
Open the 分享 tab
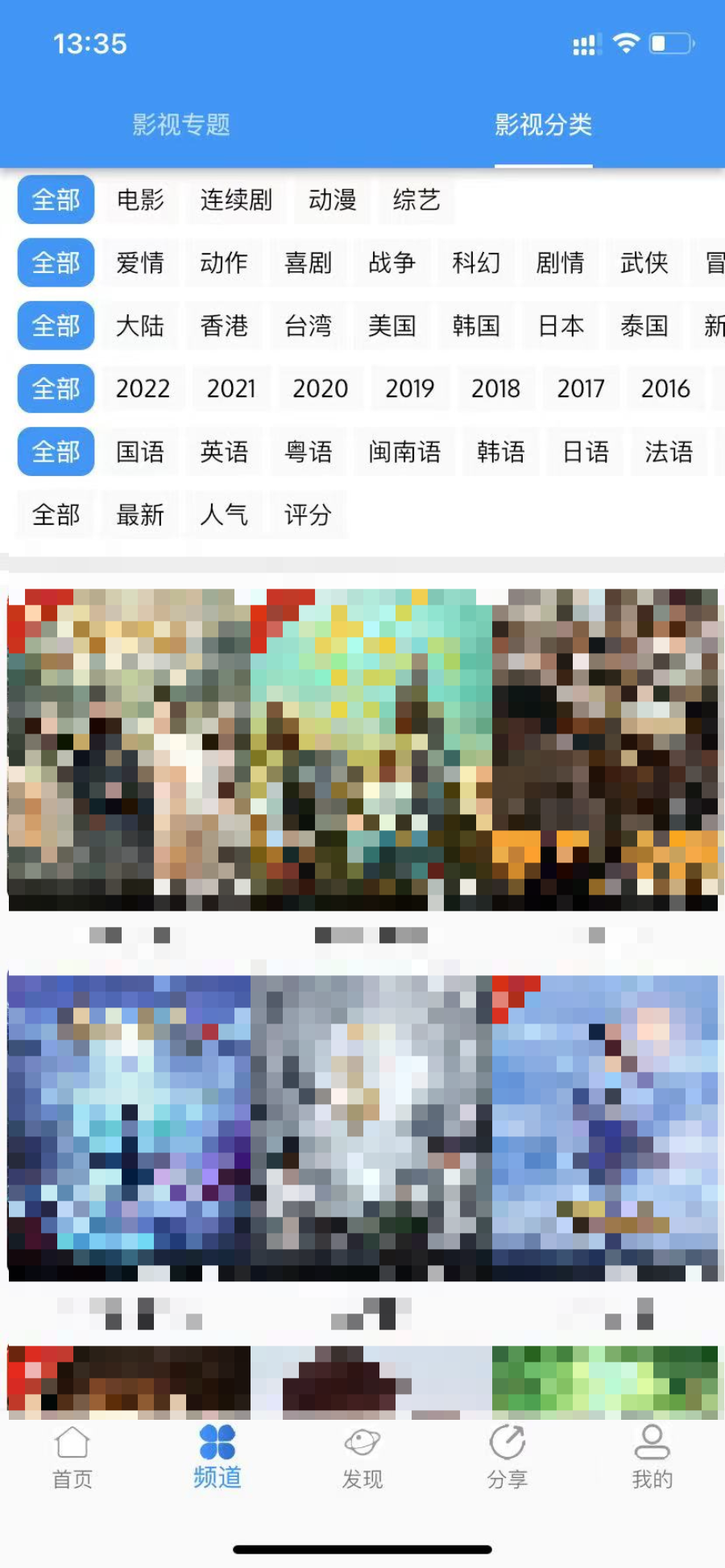pos(507,1458)
